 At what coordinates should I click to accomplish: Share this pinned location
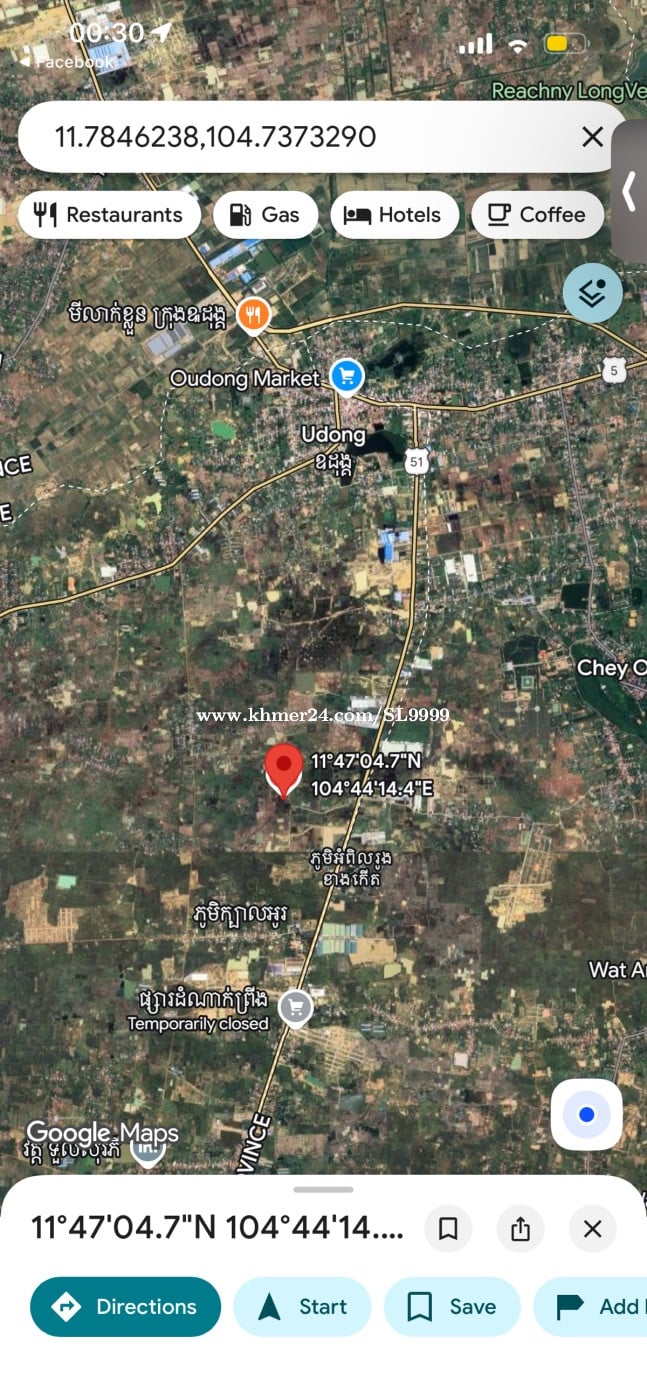[520, 1228]
